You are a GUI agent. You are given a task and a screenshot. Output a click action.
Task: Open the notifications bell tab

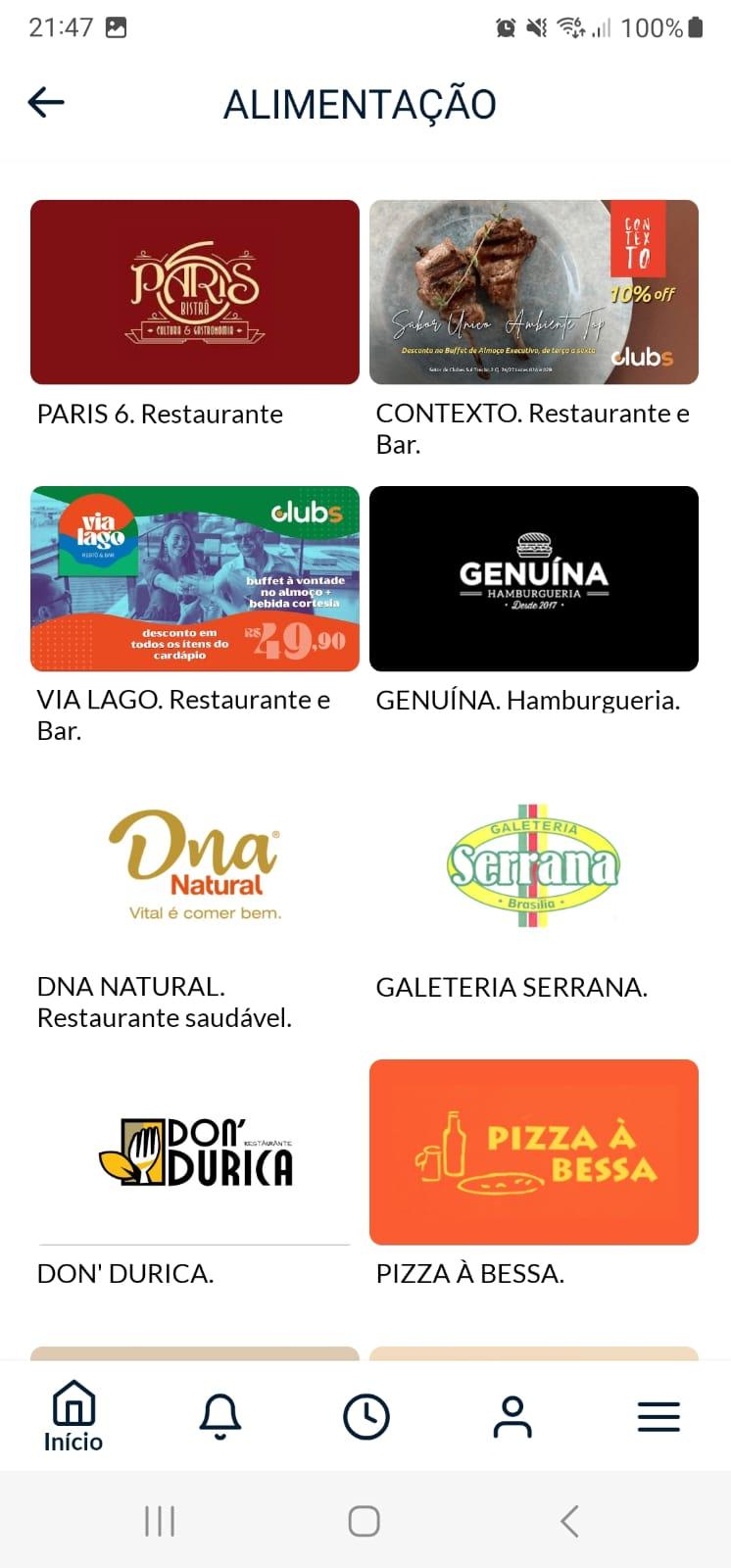[x=220, y=1416]
